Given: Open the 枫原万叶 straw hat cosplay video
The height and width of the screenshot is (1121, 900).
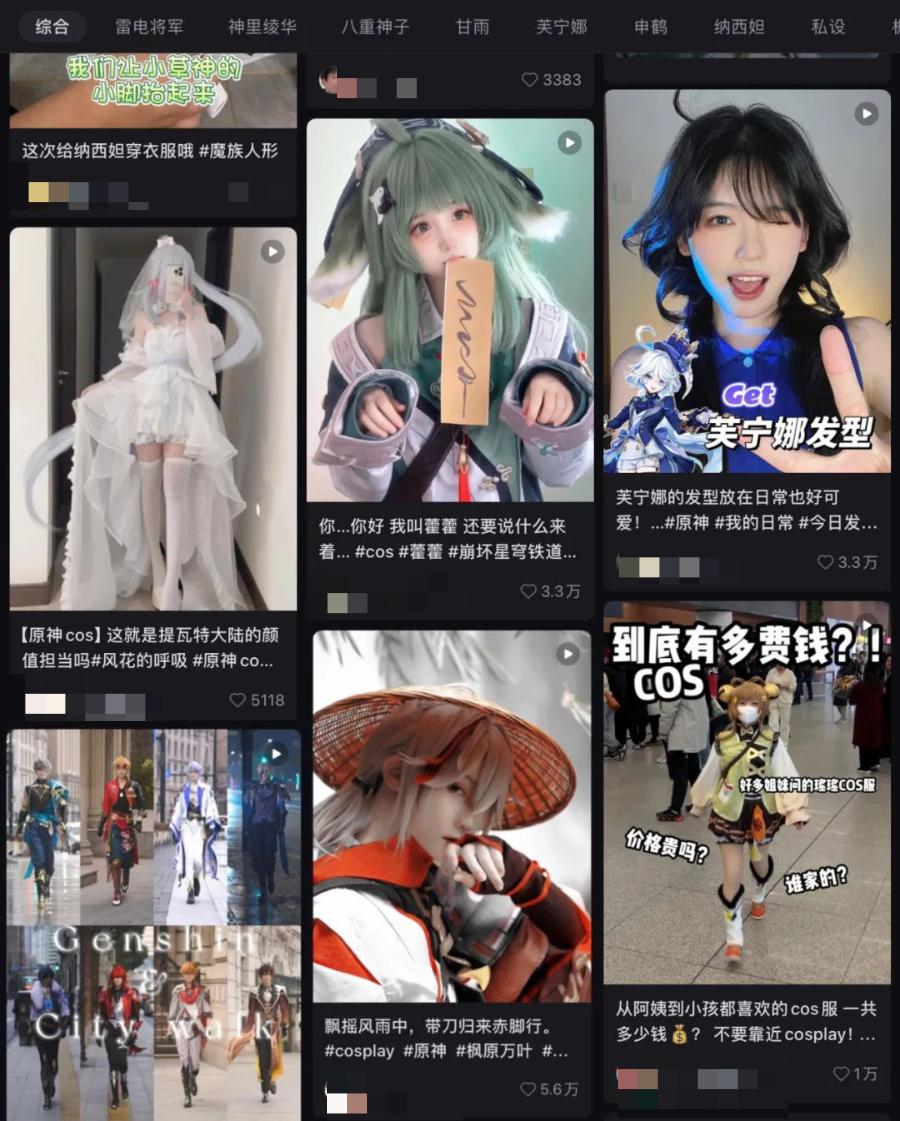Looking at the screenshot, I should (452, 815).
